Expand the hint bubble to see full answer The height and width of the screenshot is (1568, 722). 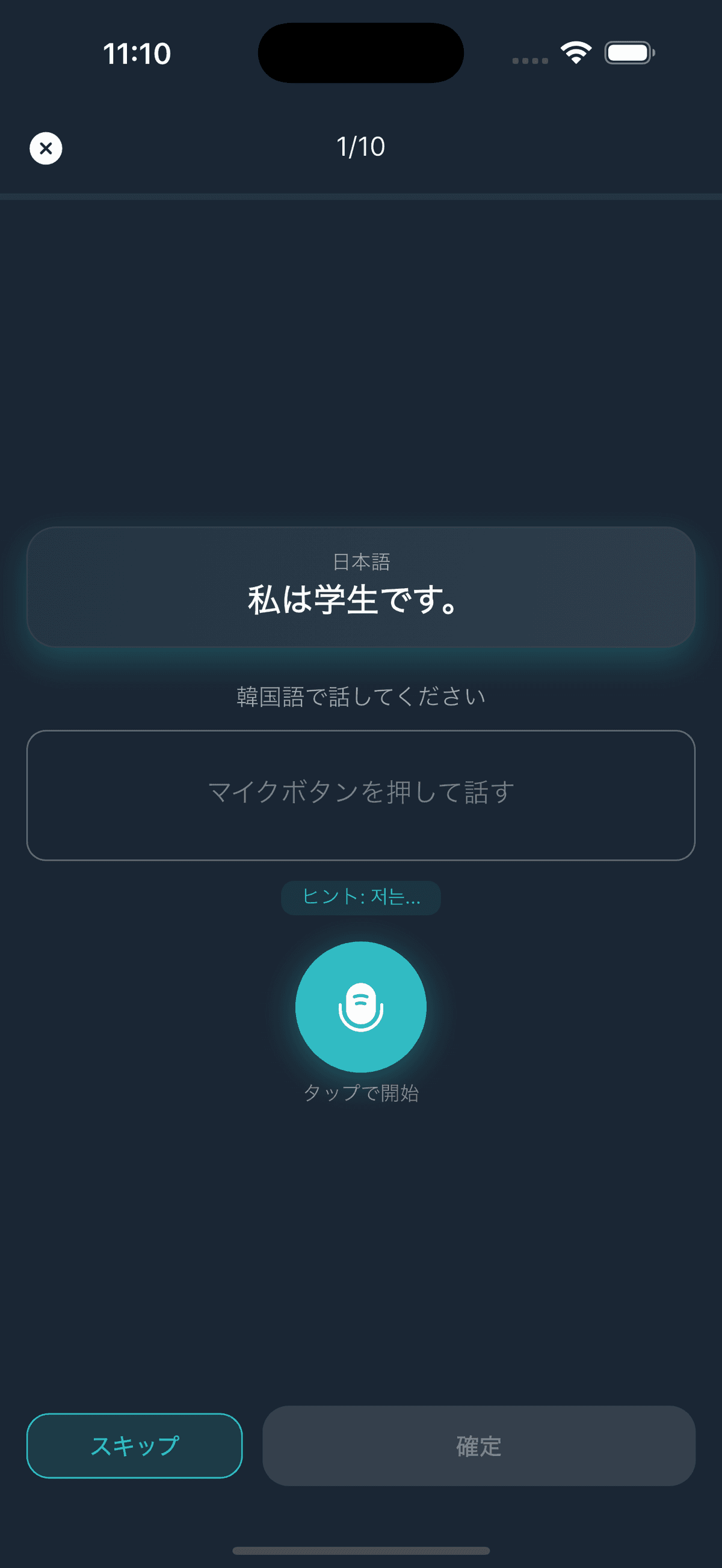(x=361, y=897)
